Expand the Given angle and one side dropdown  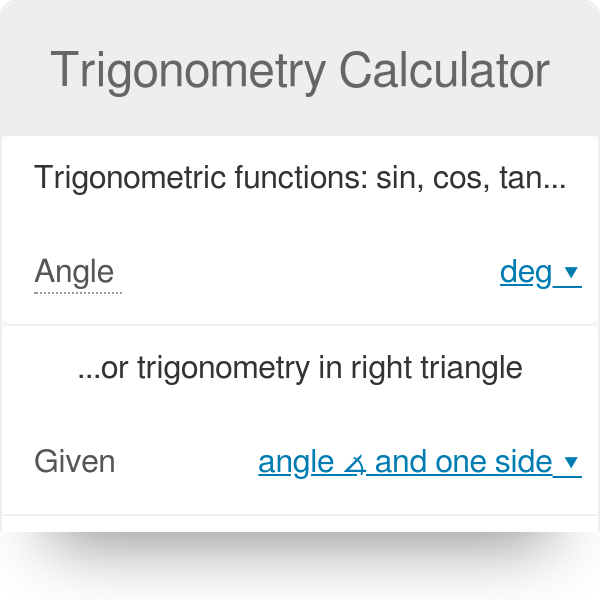418,462
